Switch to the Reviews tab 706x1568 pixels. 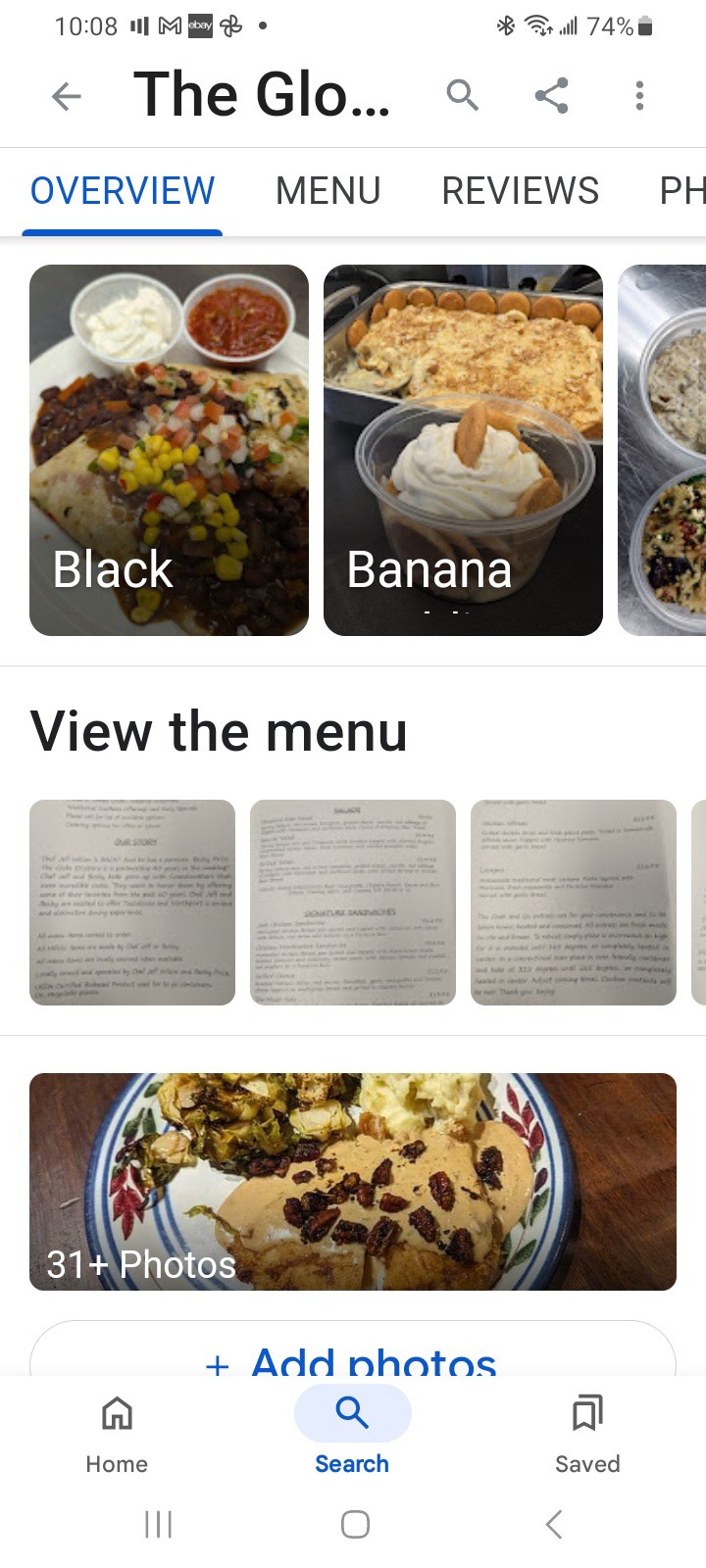click(x=520, y=191)
